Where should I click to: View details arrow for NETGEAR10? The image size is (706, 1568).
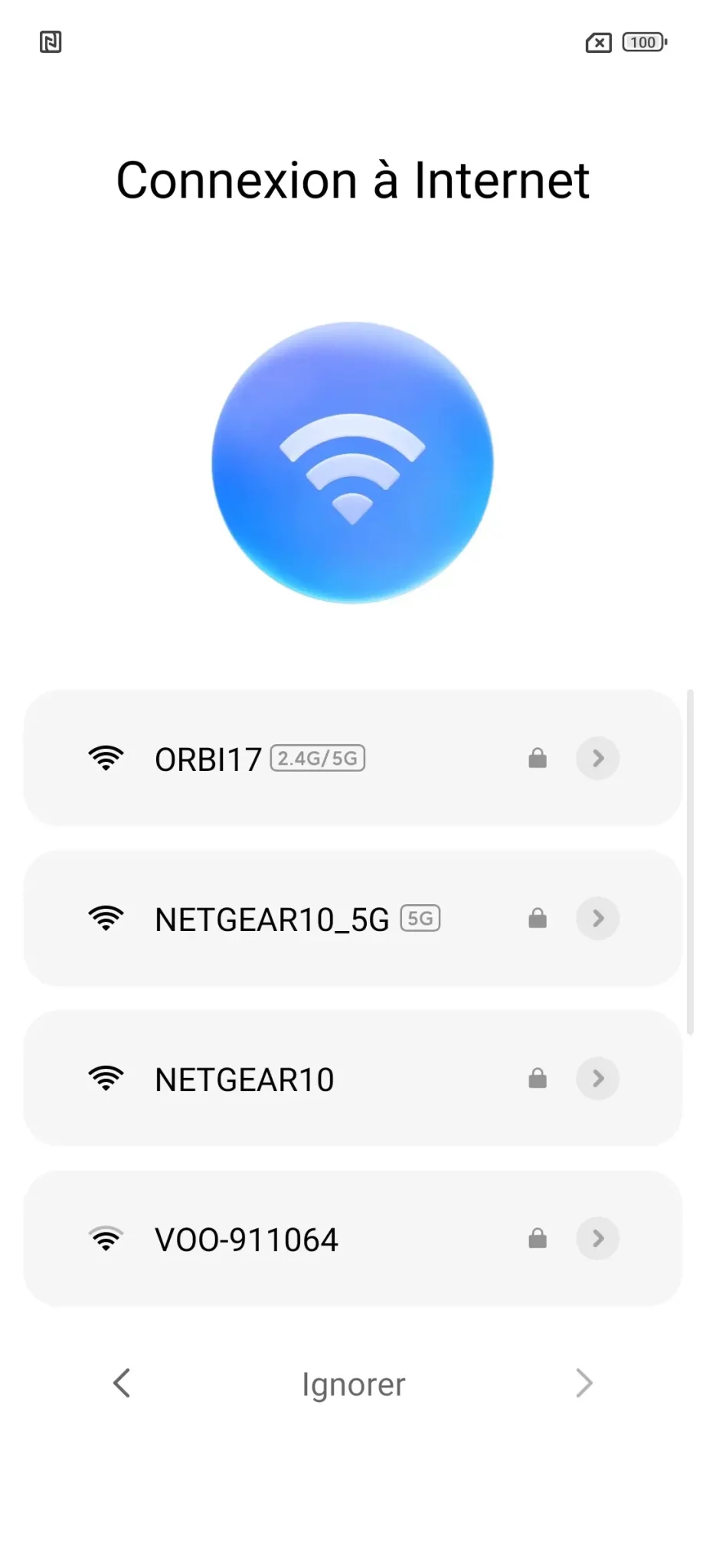point(597,1079)
